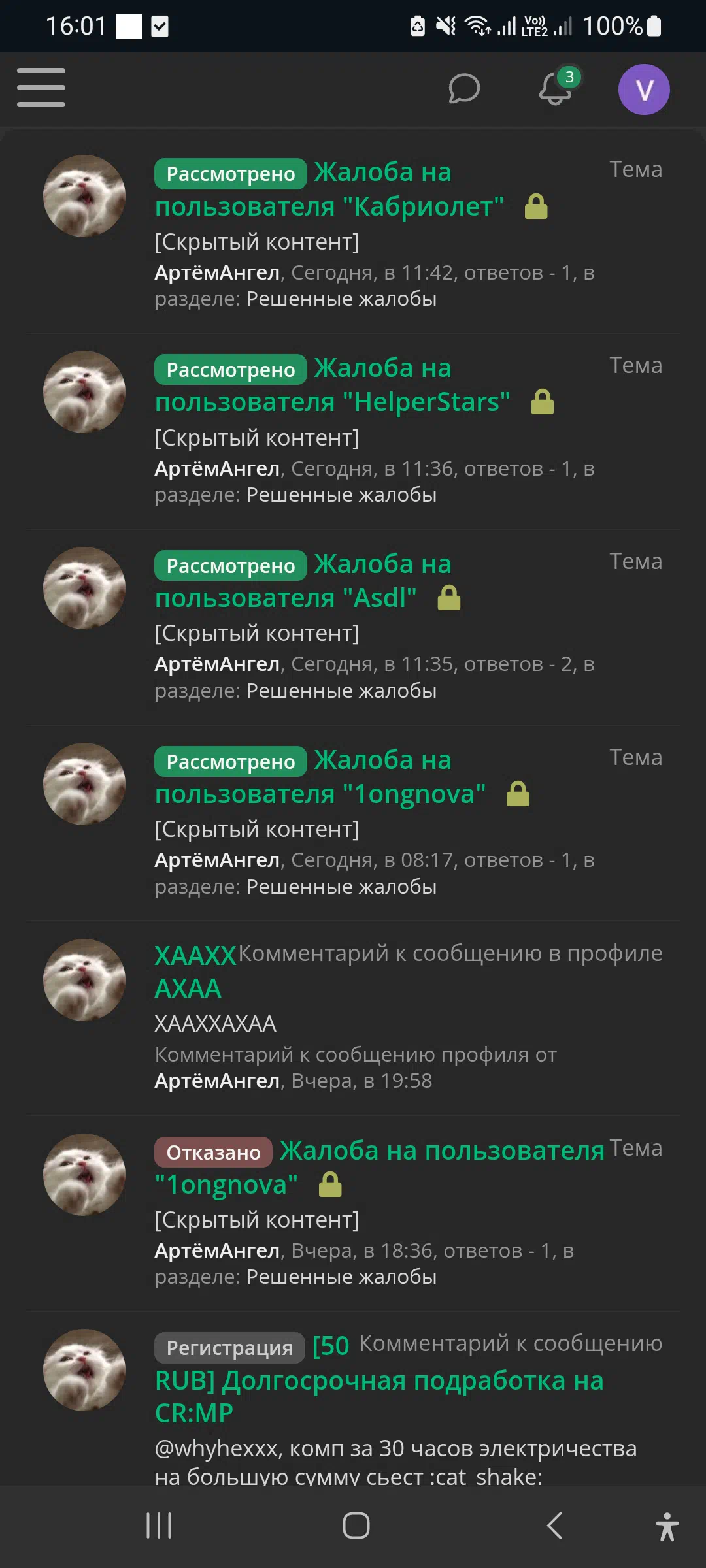Open the Рассмотрено complaint about "1ongnova"
The width and height of the screenshot is (706, 1568).
(320, 777)
